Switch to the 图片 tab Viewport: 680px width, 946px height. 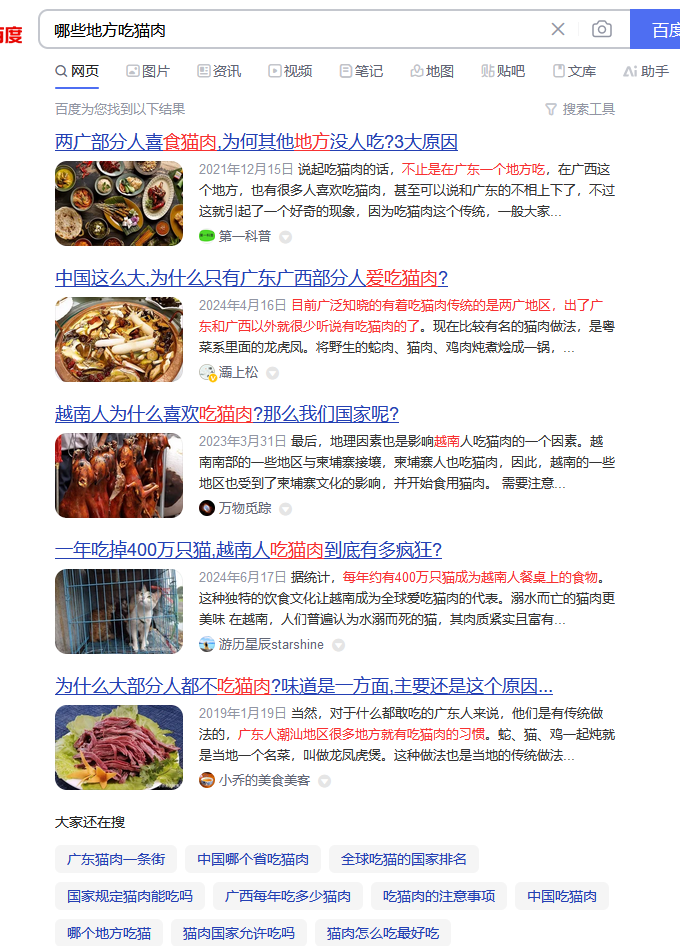tap(148, 71)
